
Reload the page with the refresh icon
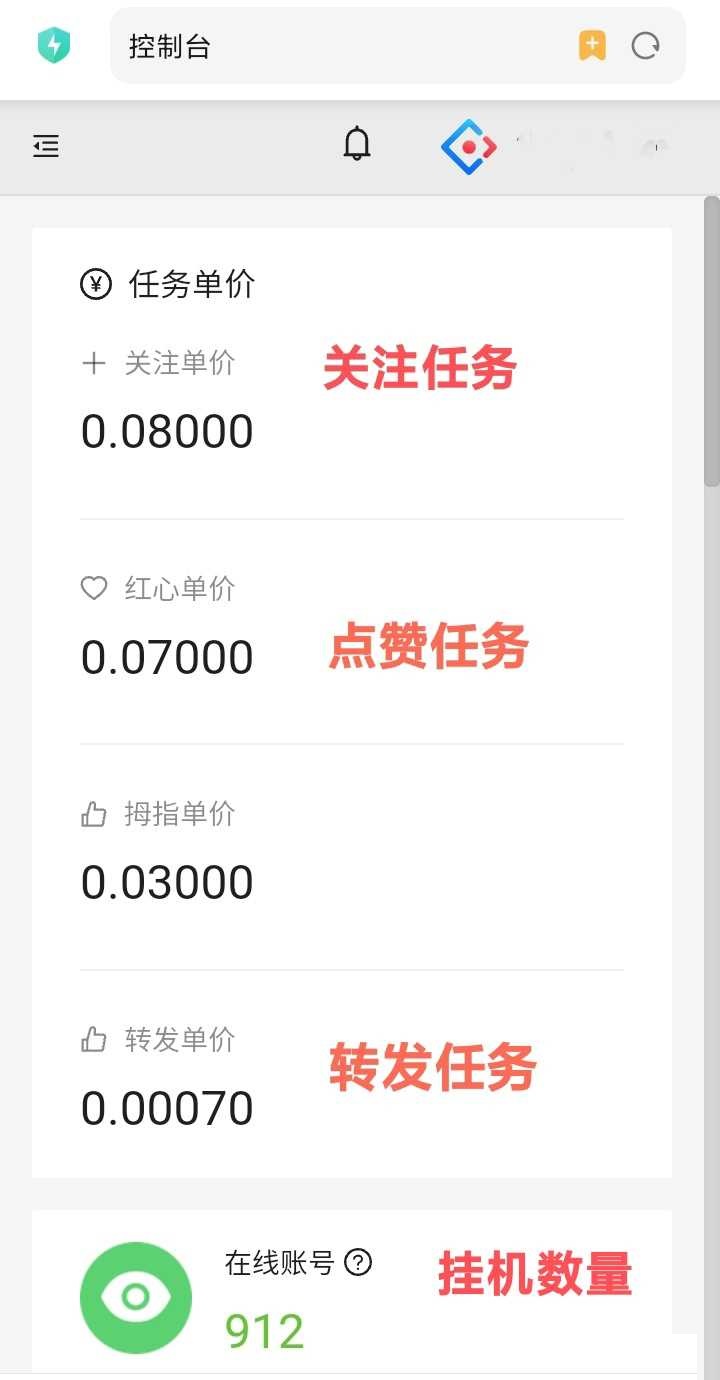point(646,45)
